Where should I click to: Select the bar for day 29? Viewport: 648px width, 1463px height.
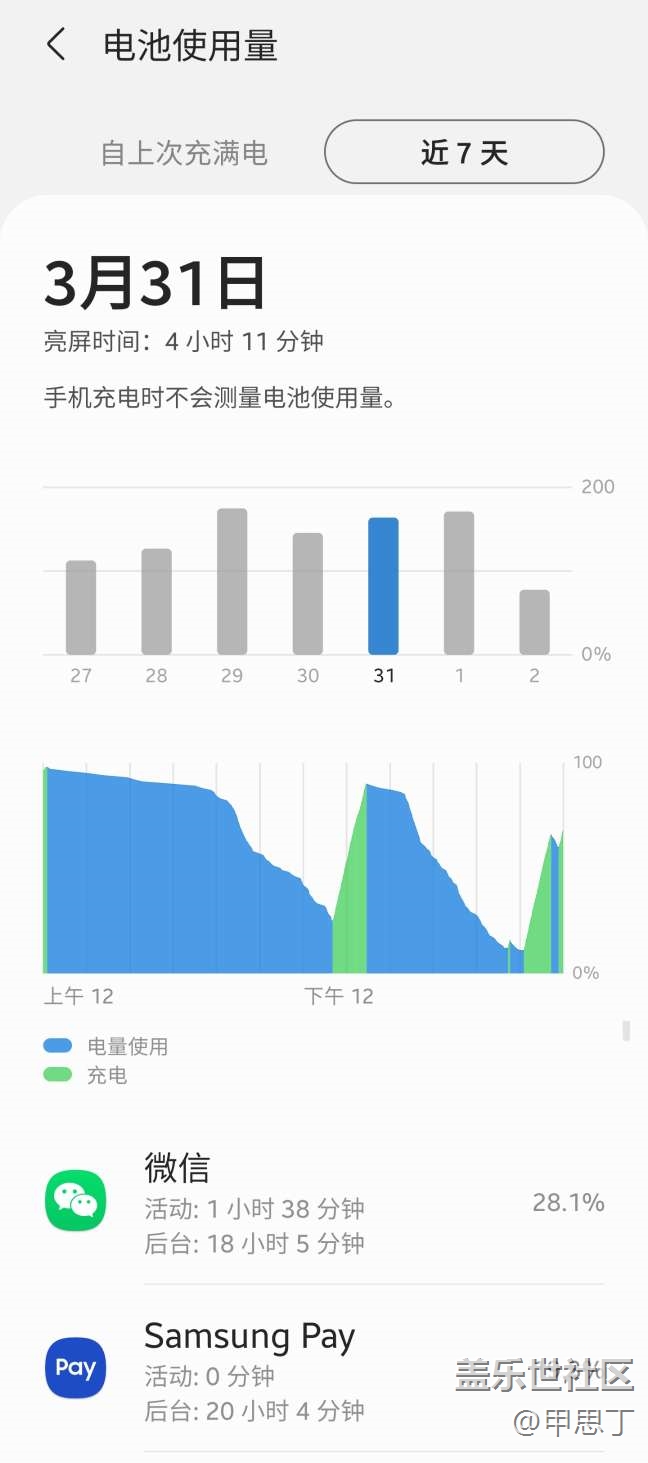pos(232,581)
